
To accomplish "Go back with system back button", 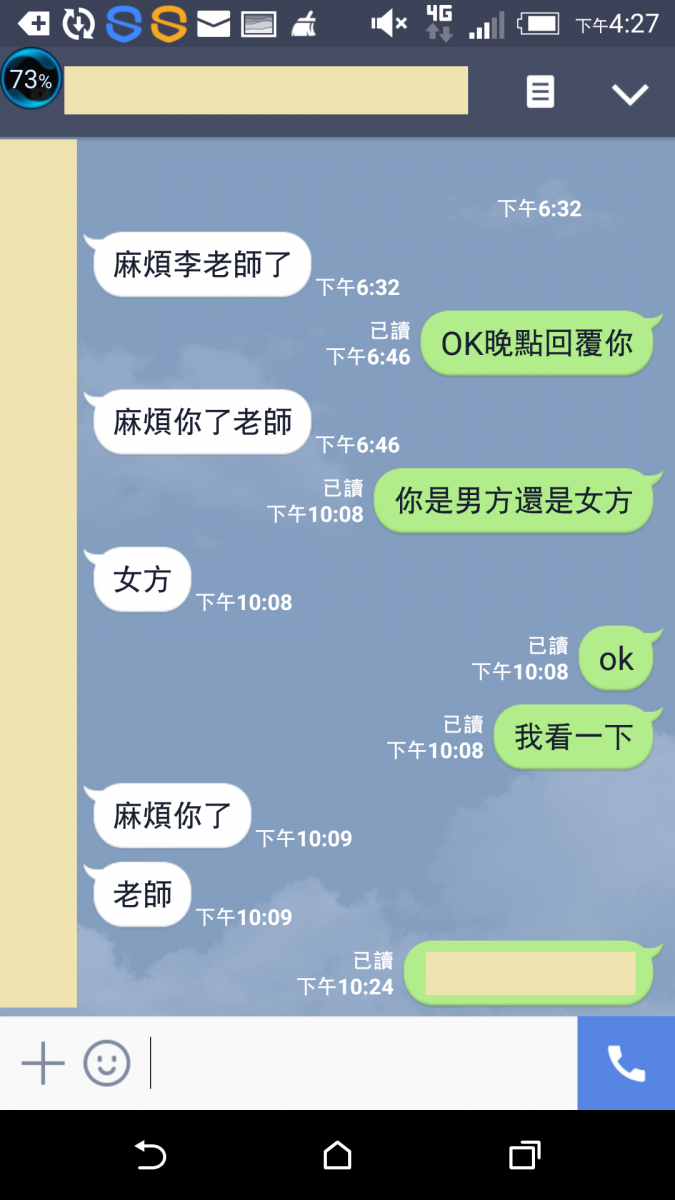I will [150, 1156].
